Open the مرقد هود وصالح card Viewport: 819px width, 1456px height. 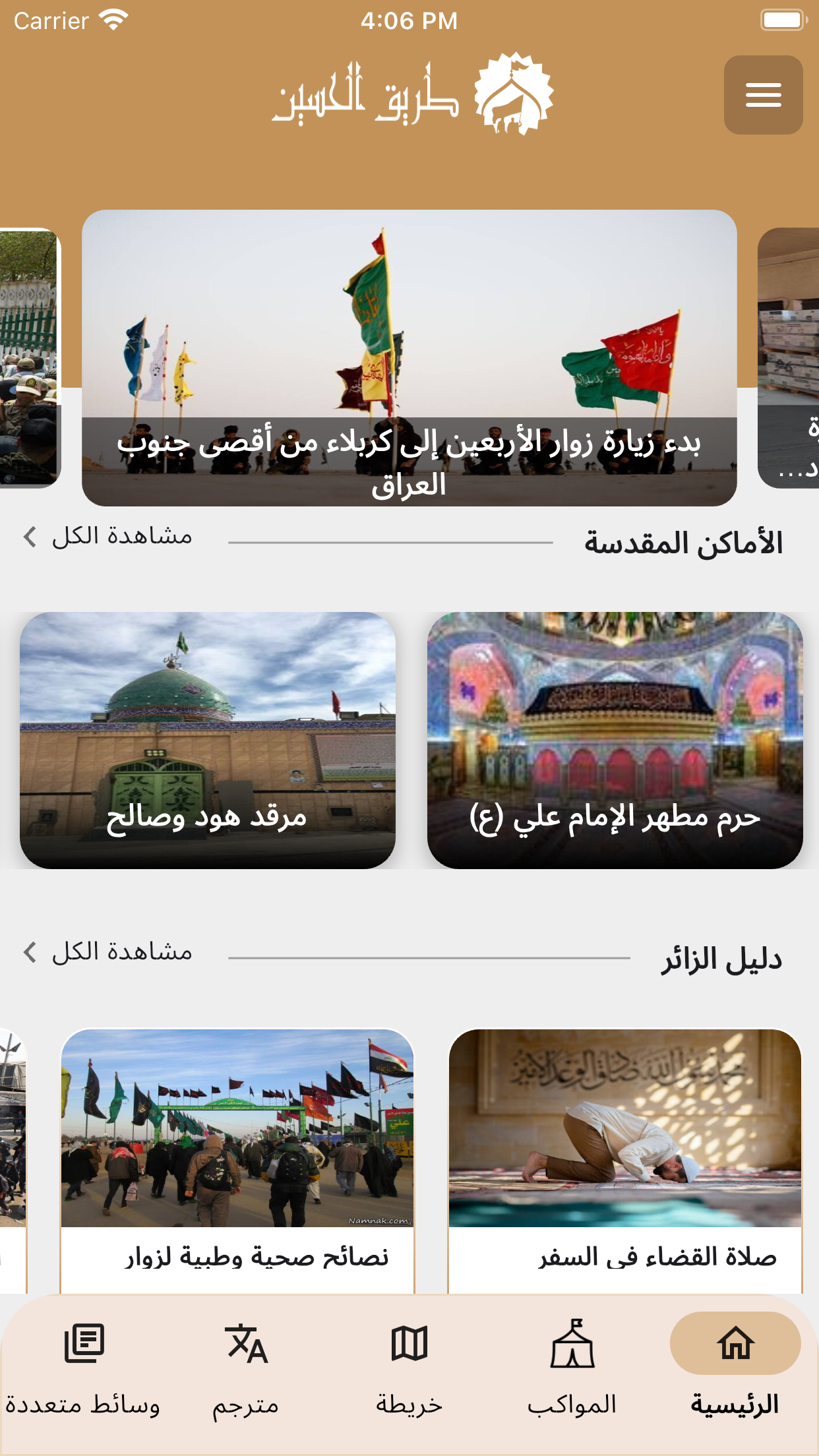pyautogui.click(x=208, y=740)
